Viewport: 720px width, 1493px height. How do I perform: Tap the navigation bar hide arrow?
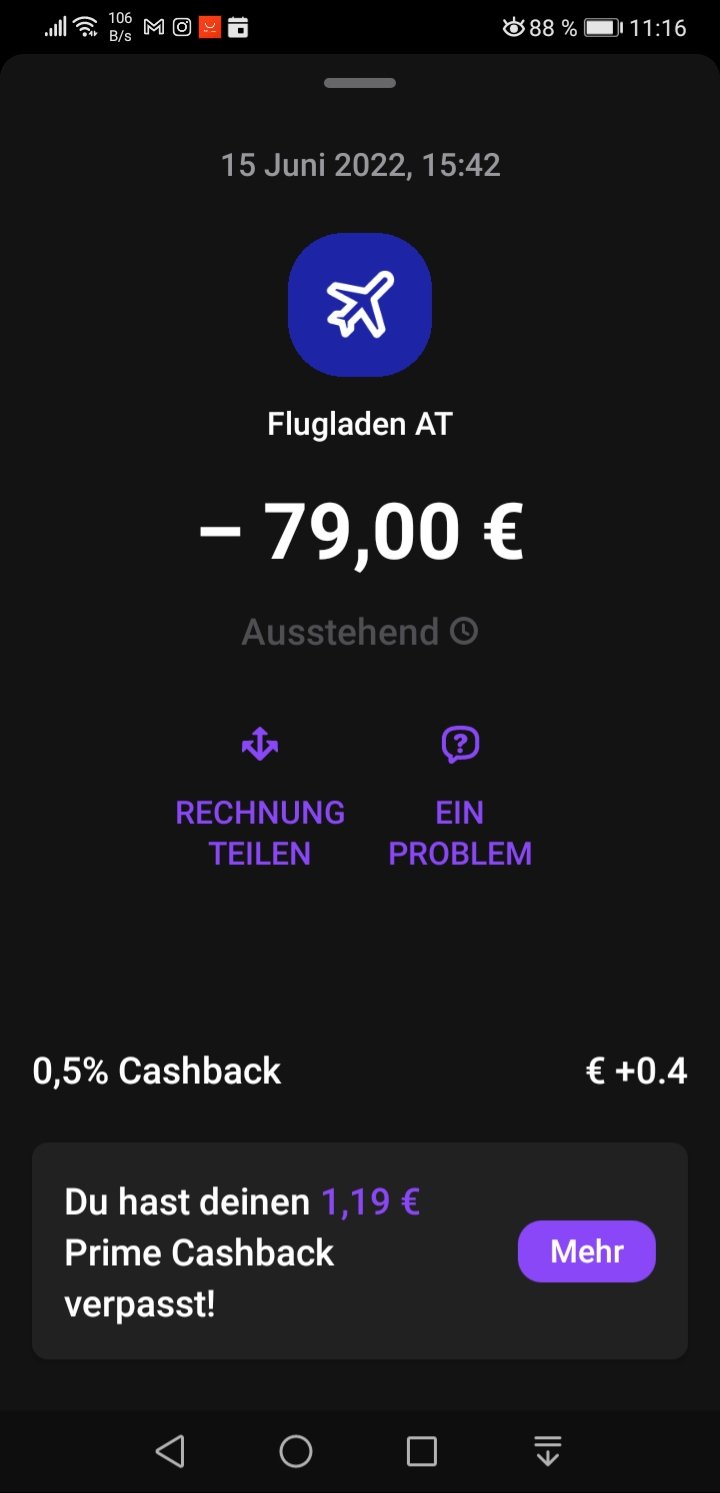tap(548, 1451)
